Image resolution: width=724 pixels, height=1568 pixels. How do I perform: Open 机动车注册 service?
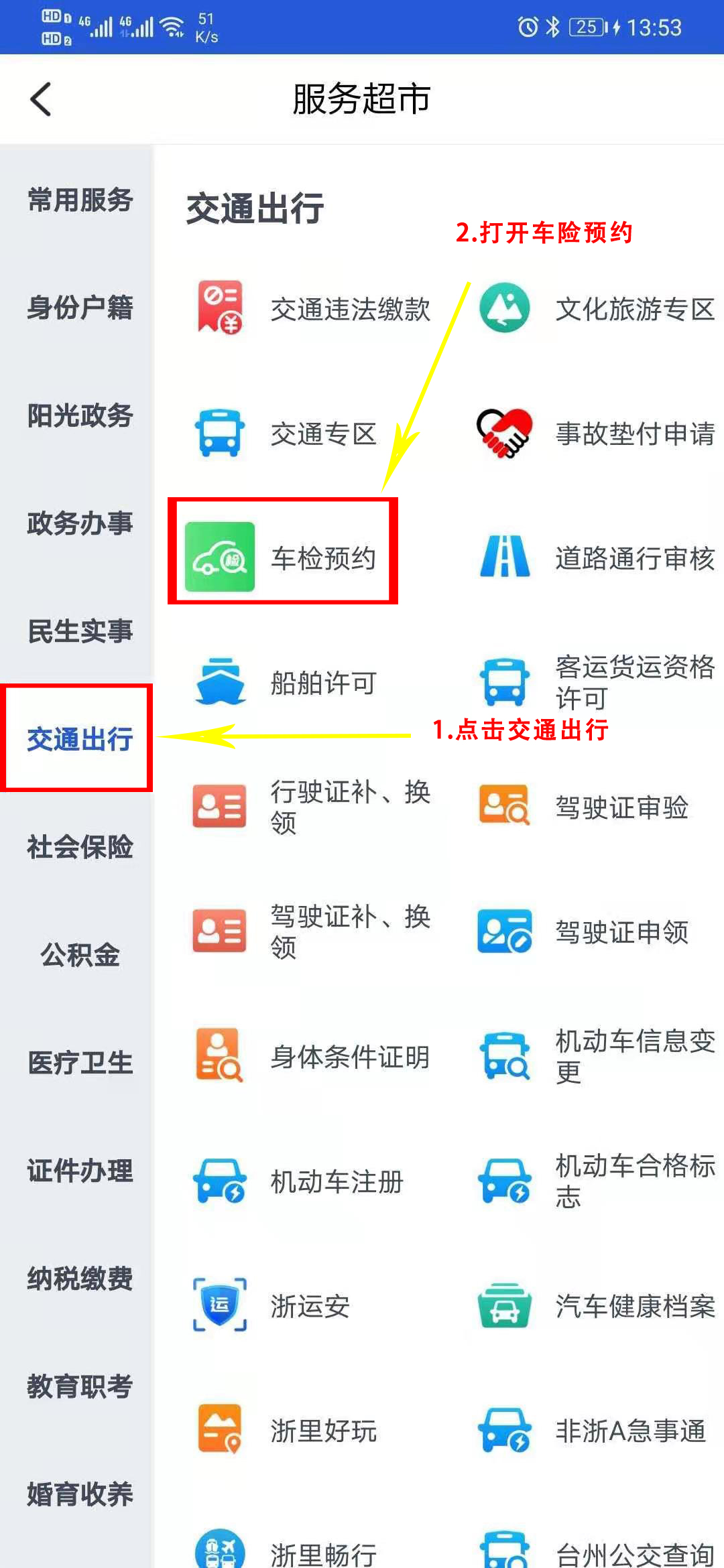point(298,1181)
